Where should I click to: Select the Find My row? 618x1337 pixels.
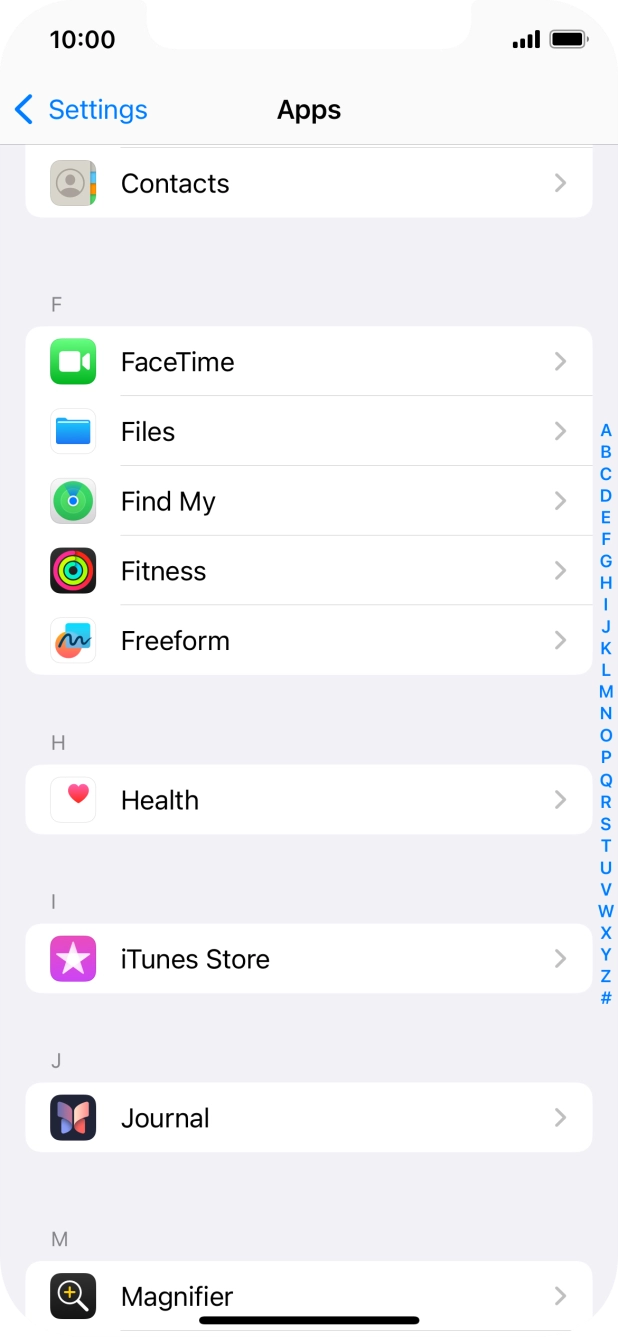(x=309, y=501)
